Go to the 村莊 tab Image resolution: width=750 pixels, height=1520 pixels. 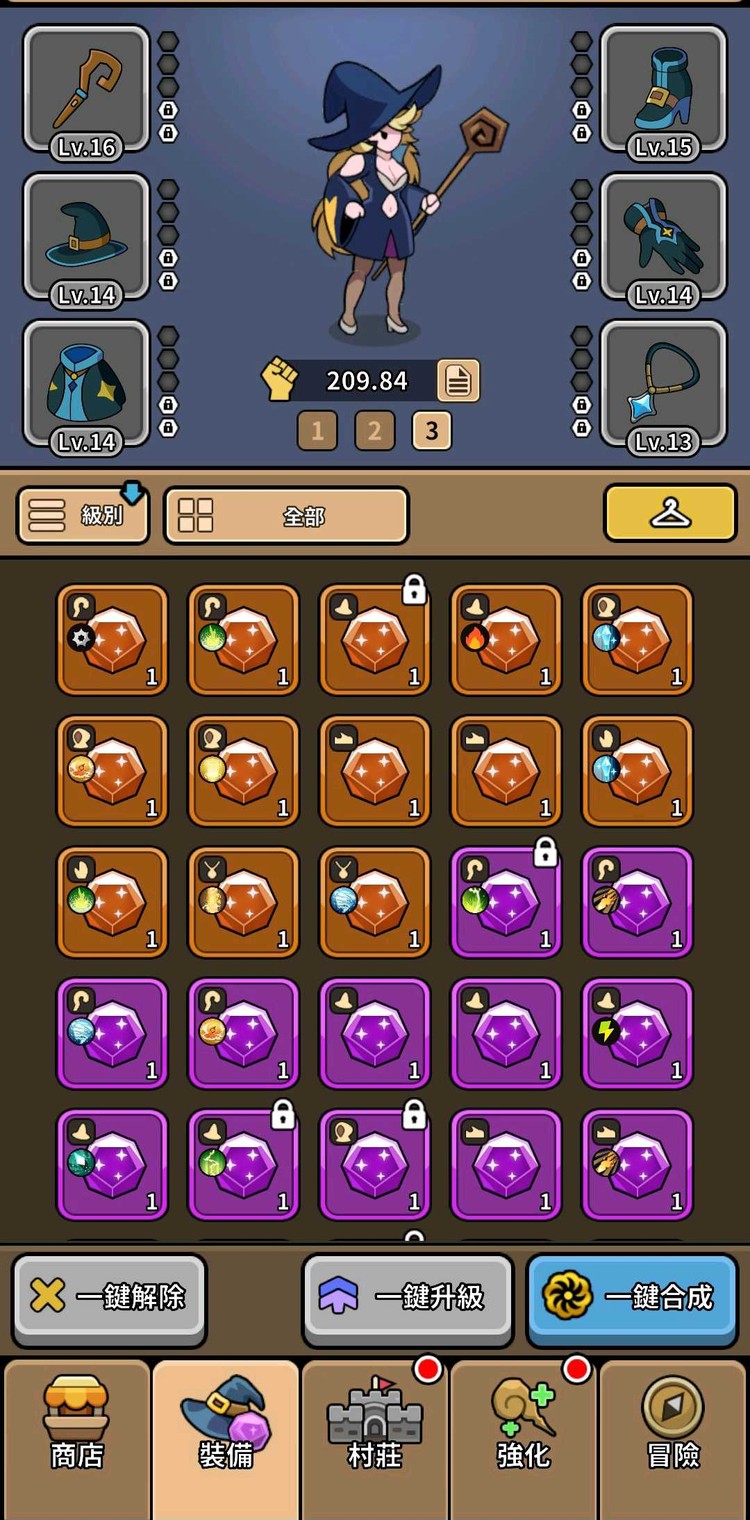[375, 1437]
